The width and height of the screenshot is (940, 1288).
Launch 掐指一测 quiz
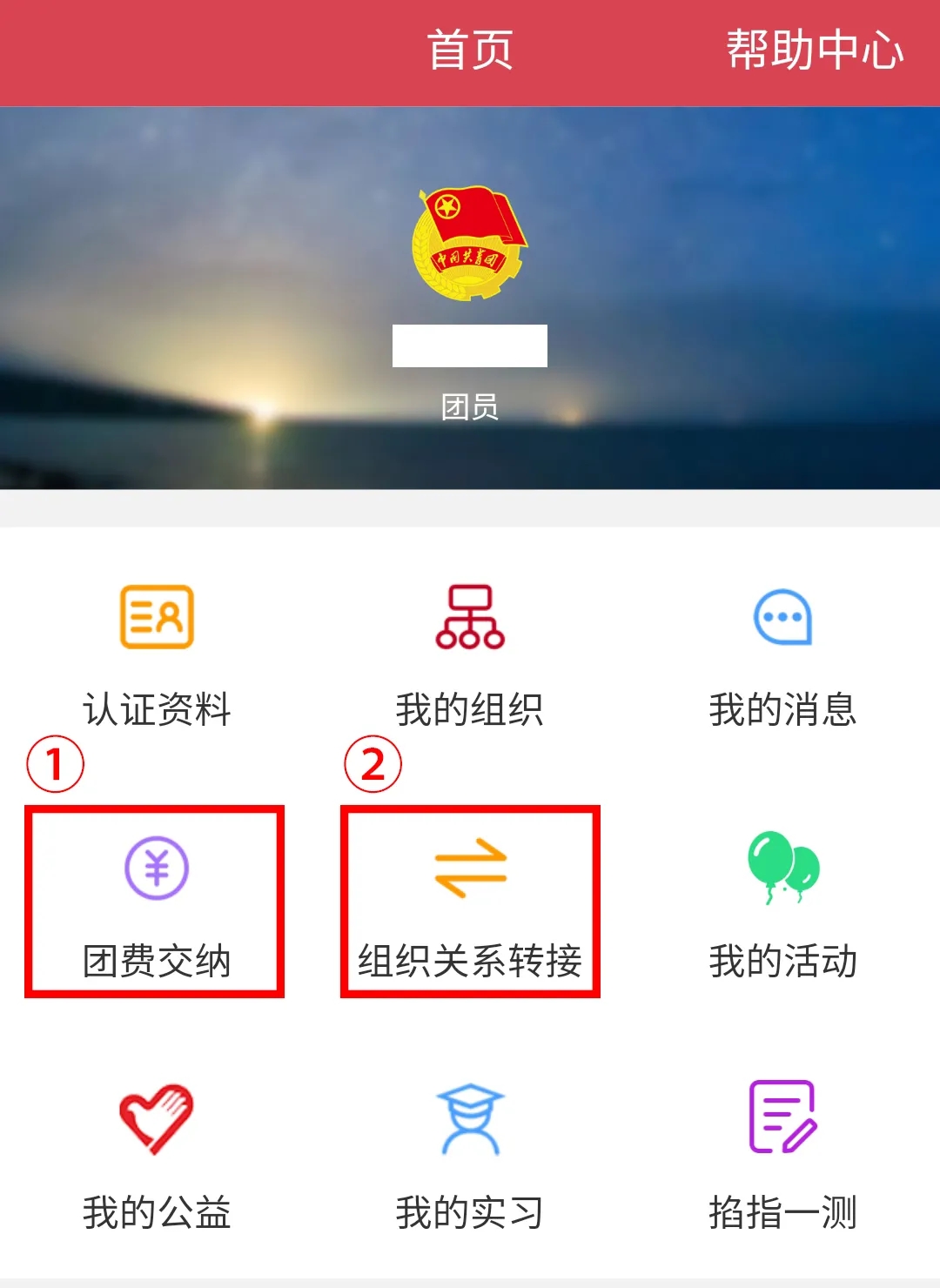coord(782,1156)
